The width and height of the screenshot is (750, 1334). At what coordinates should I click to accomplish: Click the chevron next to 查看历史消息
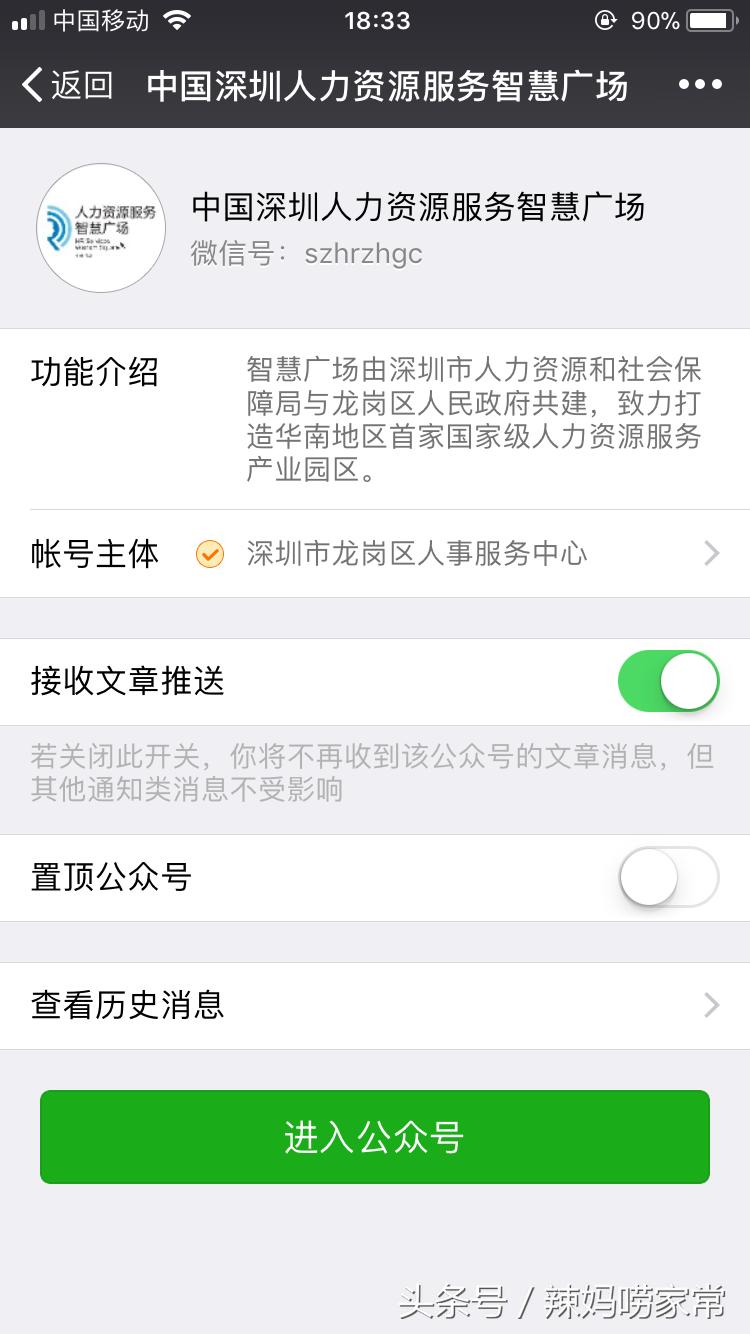point(710,1006)
